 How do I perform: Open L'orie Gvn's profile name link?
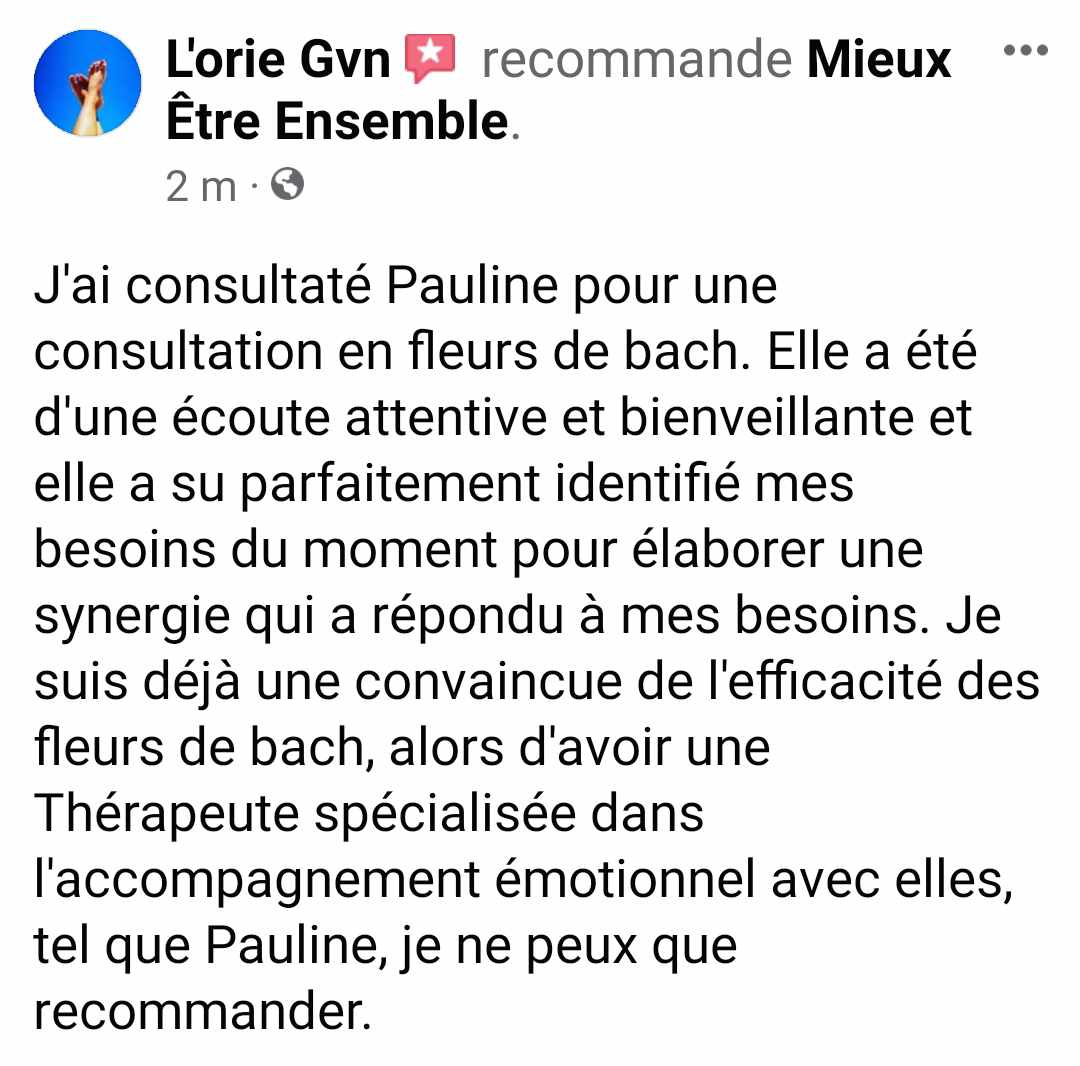click(x=278, y=60)
